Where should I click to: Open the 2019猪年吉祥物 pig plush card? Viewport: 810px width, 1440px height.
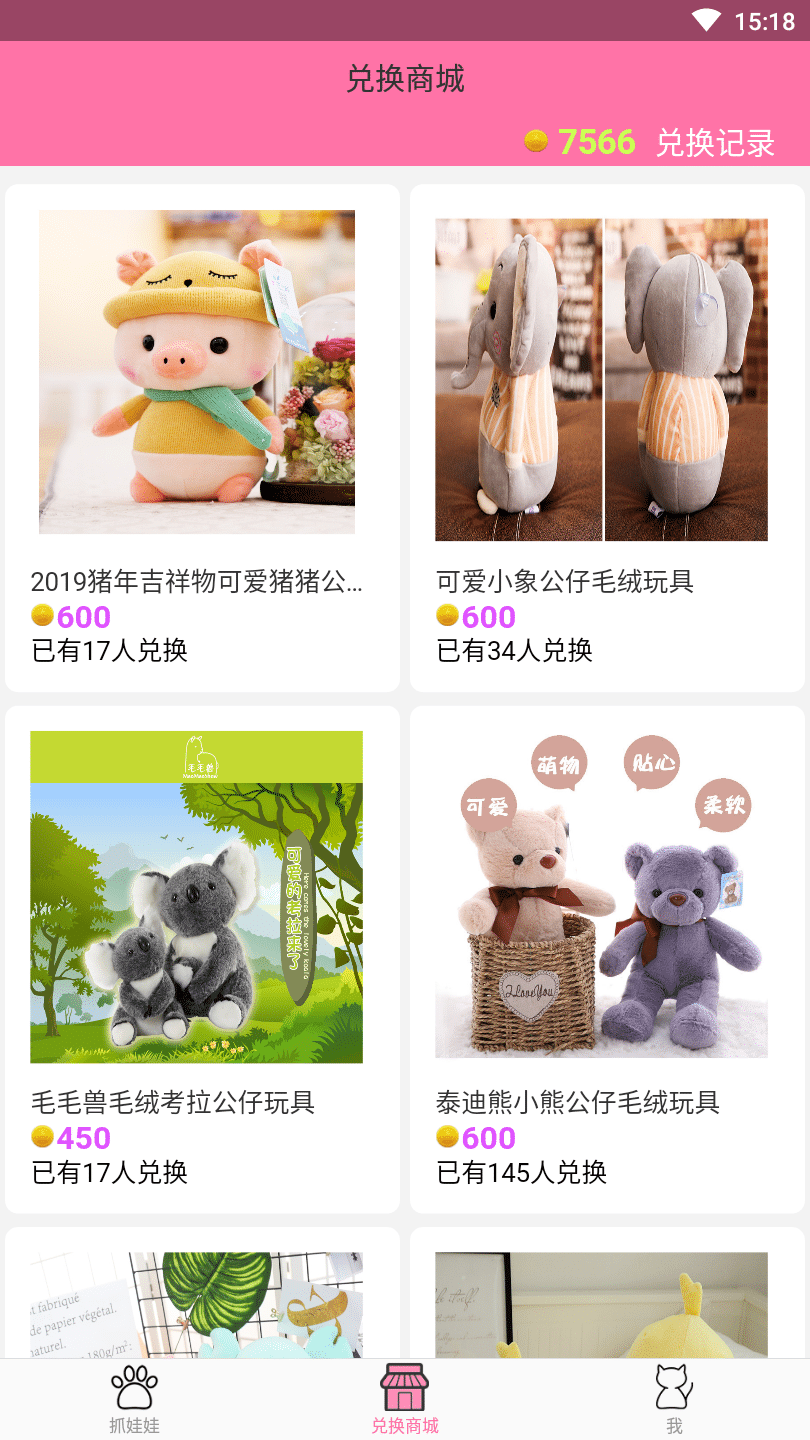(202, 437)
